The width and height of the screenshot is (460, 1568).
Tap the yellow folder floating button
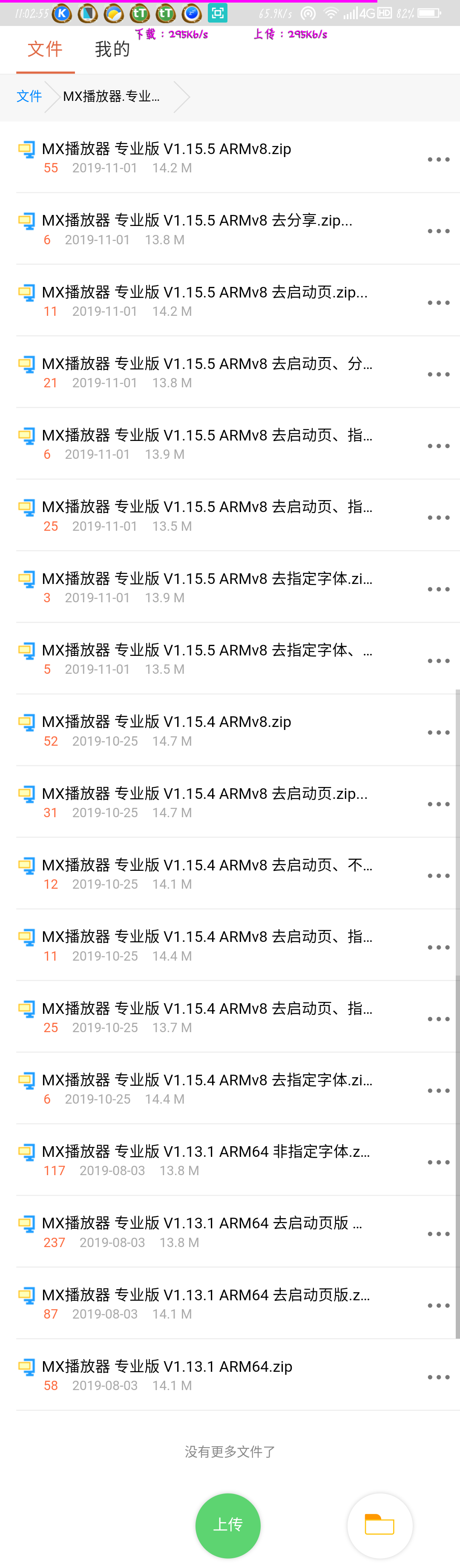pos(379,1525)
